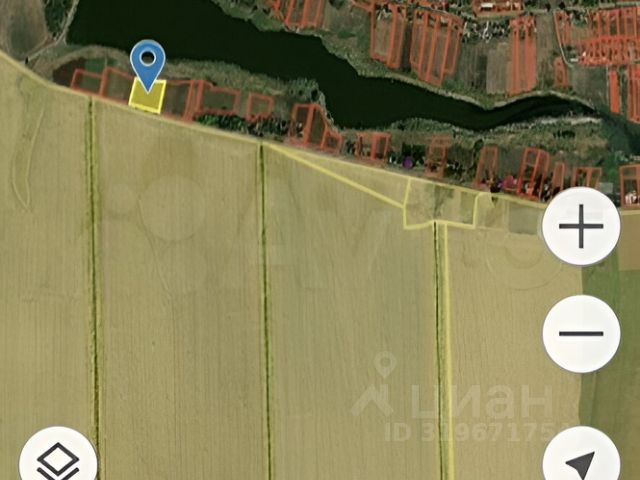The image size is (640, 480).
Task: Tap the blue pin on the plot
Action: pos(148,63)
